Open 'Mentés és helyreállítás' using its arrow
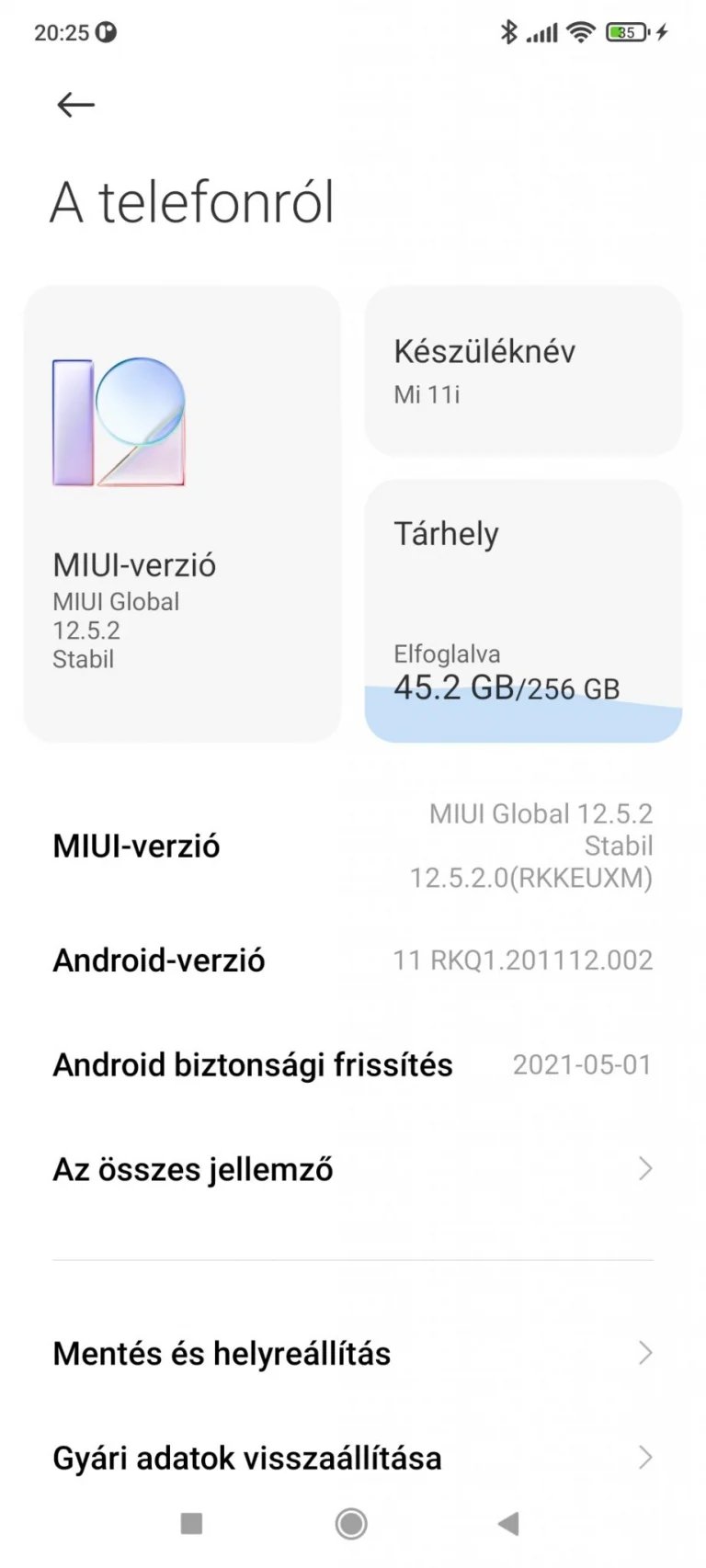Screen dimensions: 706x1568 click(643, 1352)
